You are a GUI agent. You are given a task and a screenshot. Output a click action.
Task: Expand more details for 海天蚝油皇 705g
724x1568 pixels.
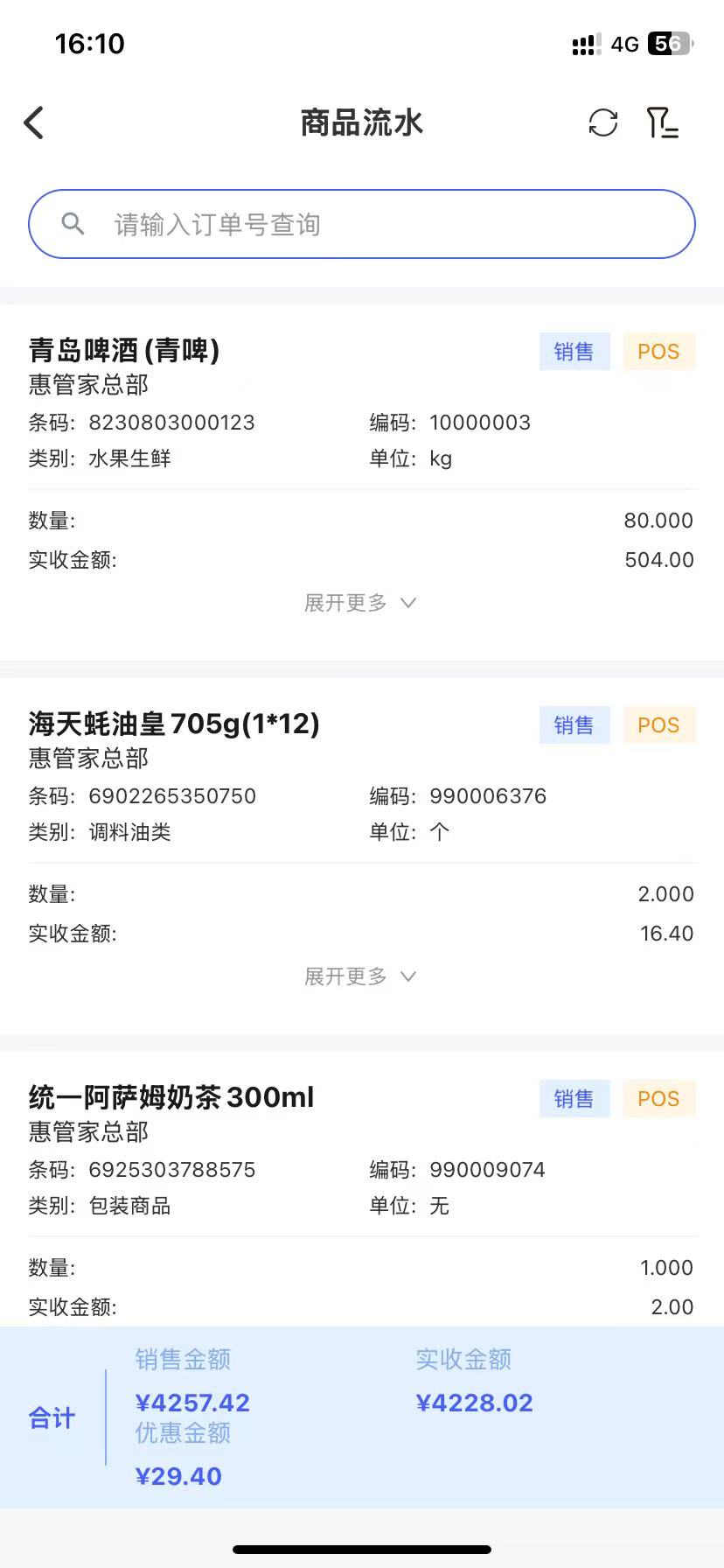(360, 976)
